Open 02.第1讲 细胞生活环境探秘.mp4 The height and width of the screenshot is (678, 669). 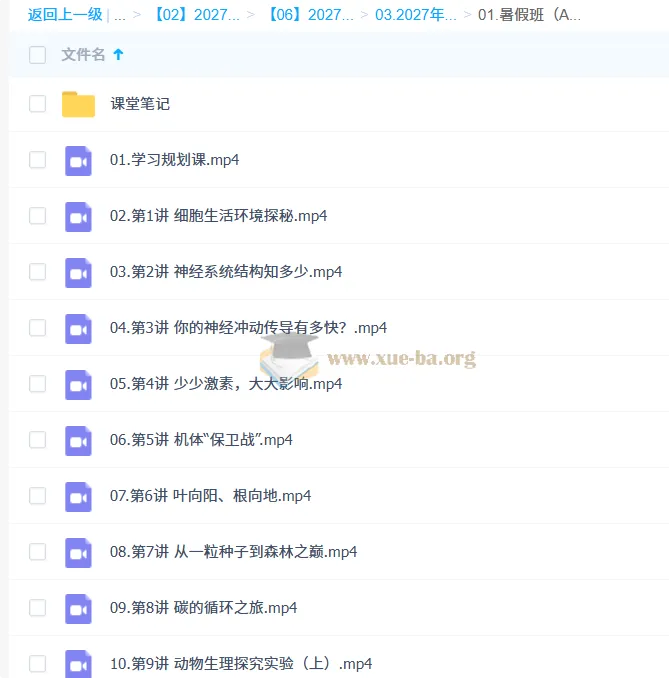218,215
